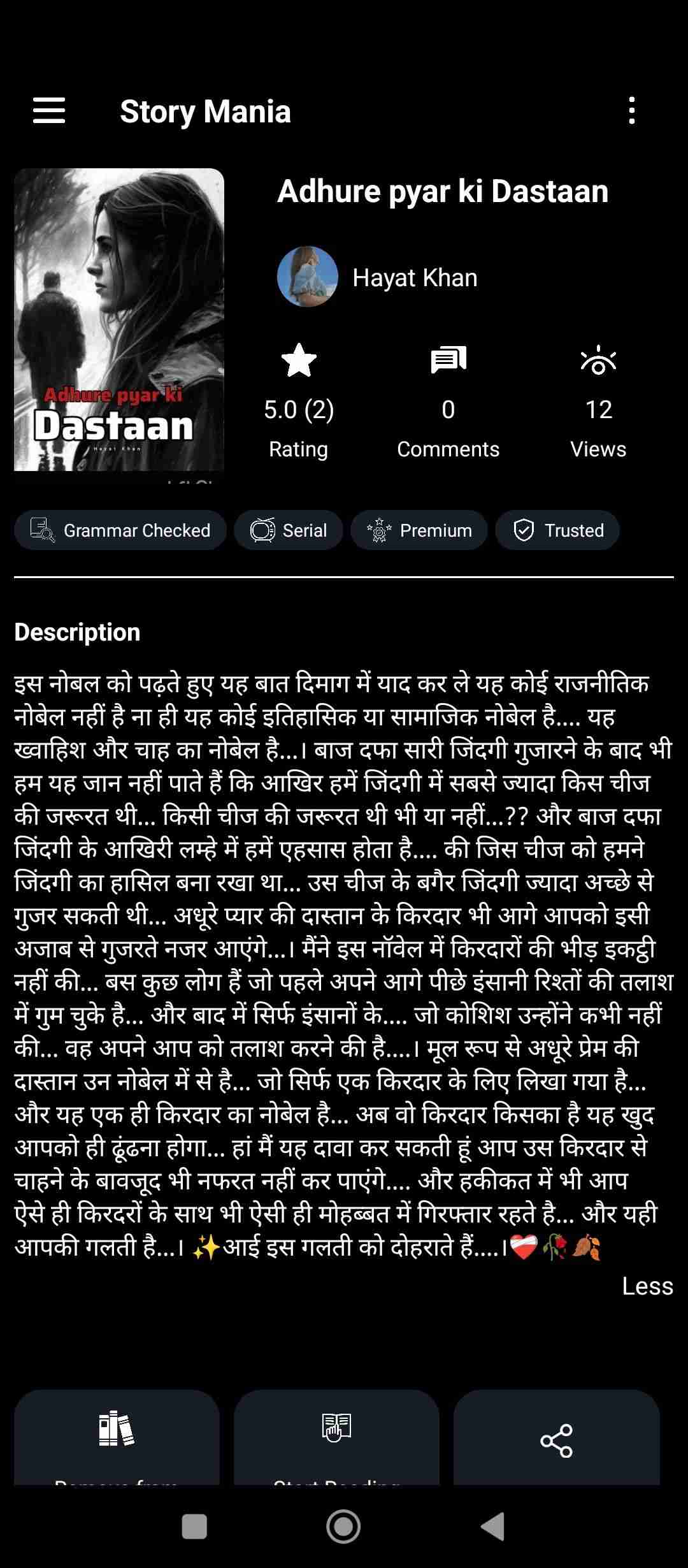Open the three-dot overflow menu
The height and width of the screenshot is (1568, 688).
(x=631, y=110)
